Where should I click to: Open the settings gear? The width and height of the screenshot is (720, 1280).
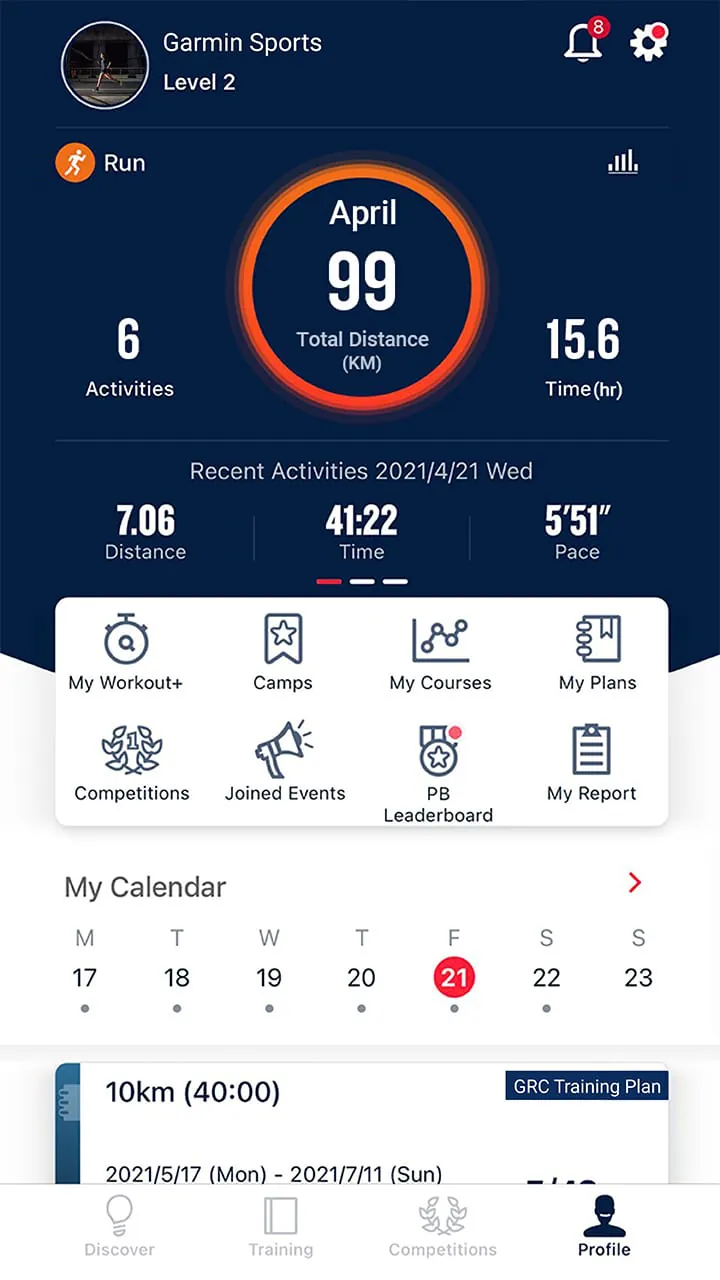[x=649, y=44]
